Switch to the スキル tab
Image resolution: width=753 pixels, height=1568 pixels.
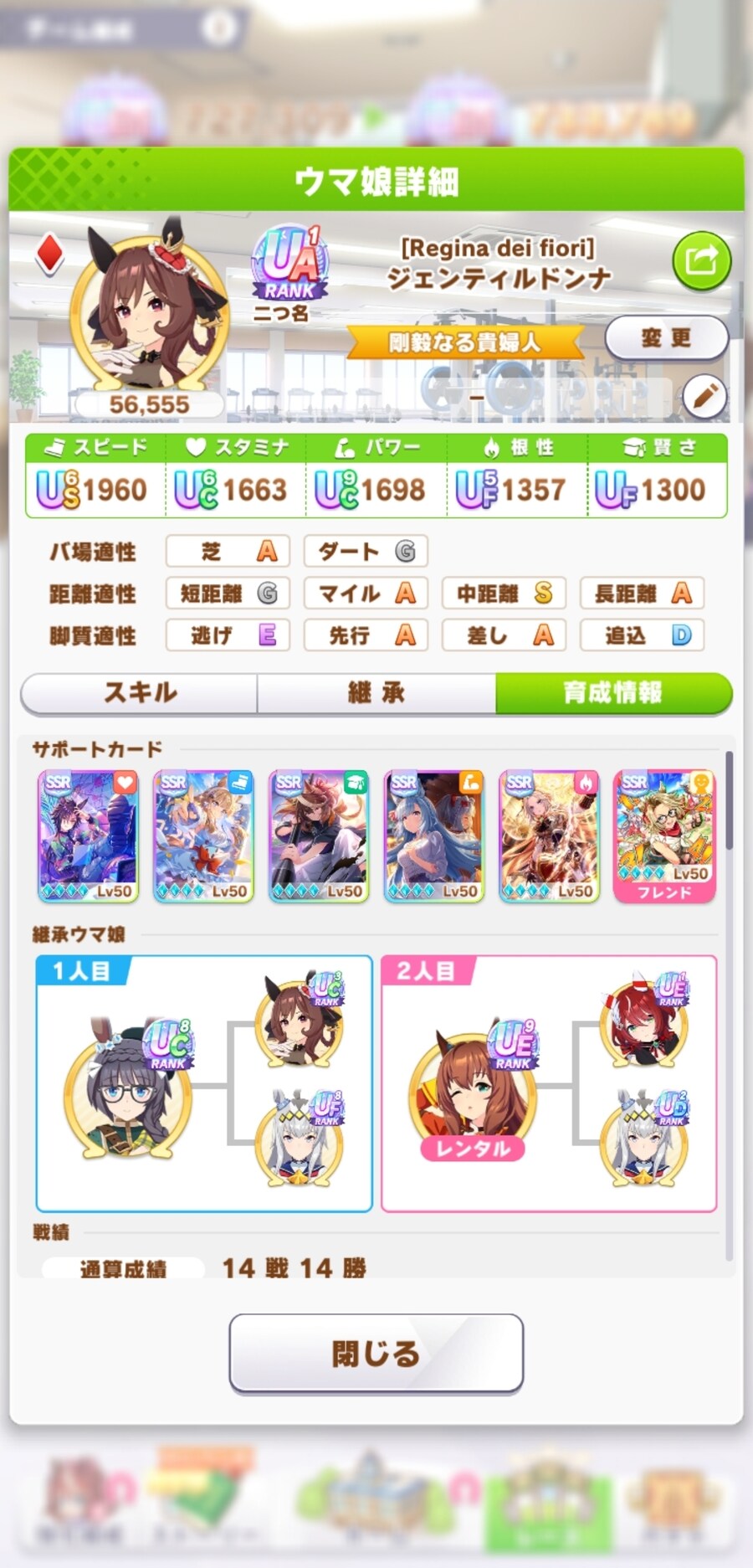(140, 693)
